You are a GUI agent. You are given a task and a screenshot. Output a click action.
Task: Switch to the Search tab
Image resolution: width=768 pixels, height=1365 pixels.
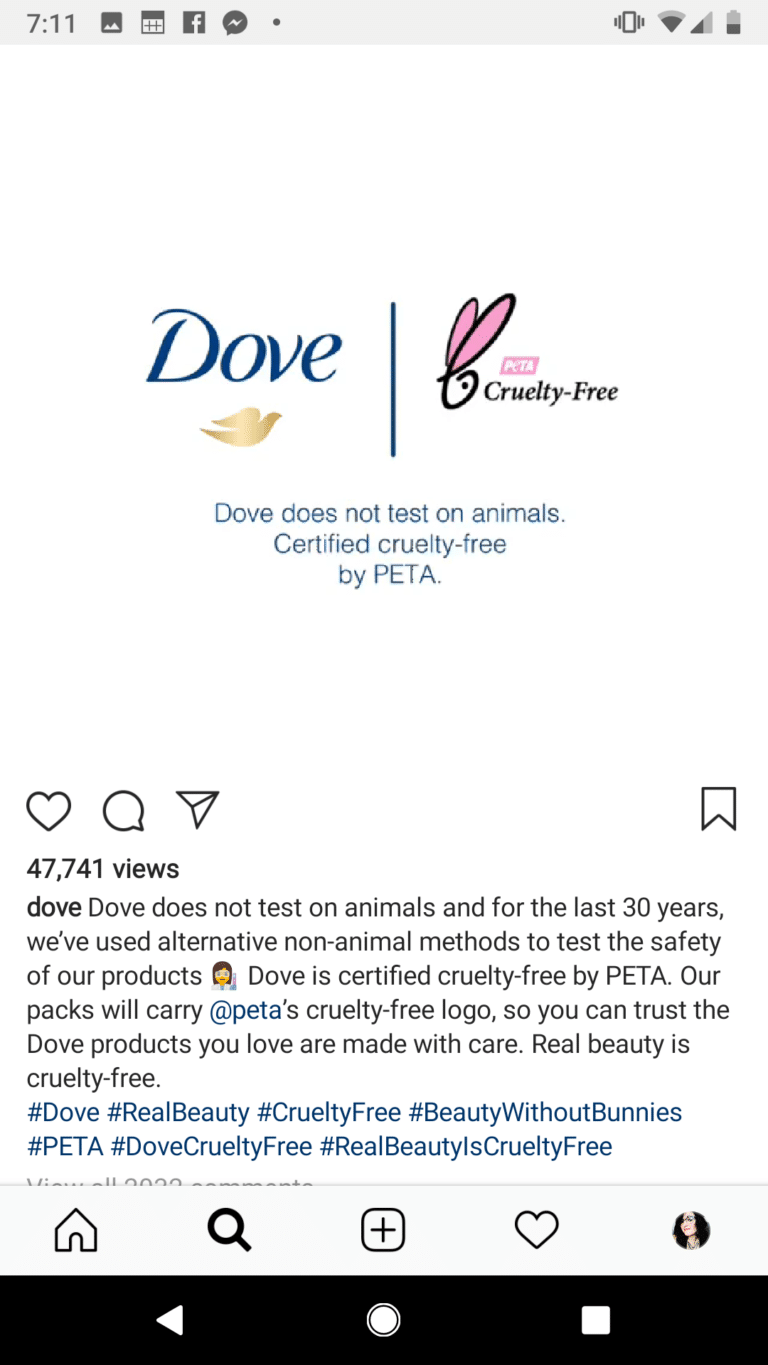(229, 1230)
